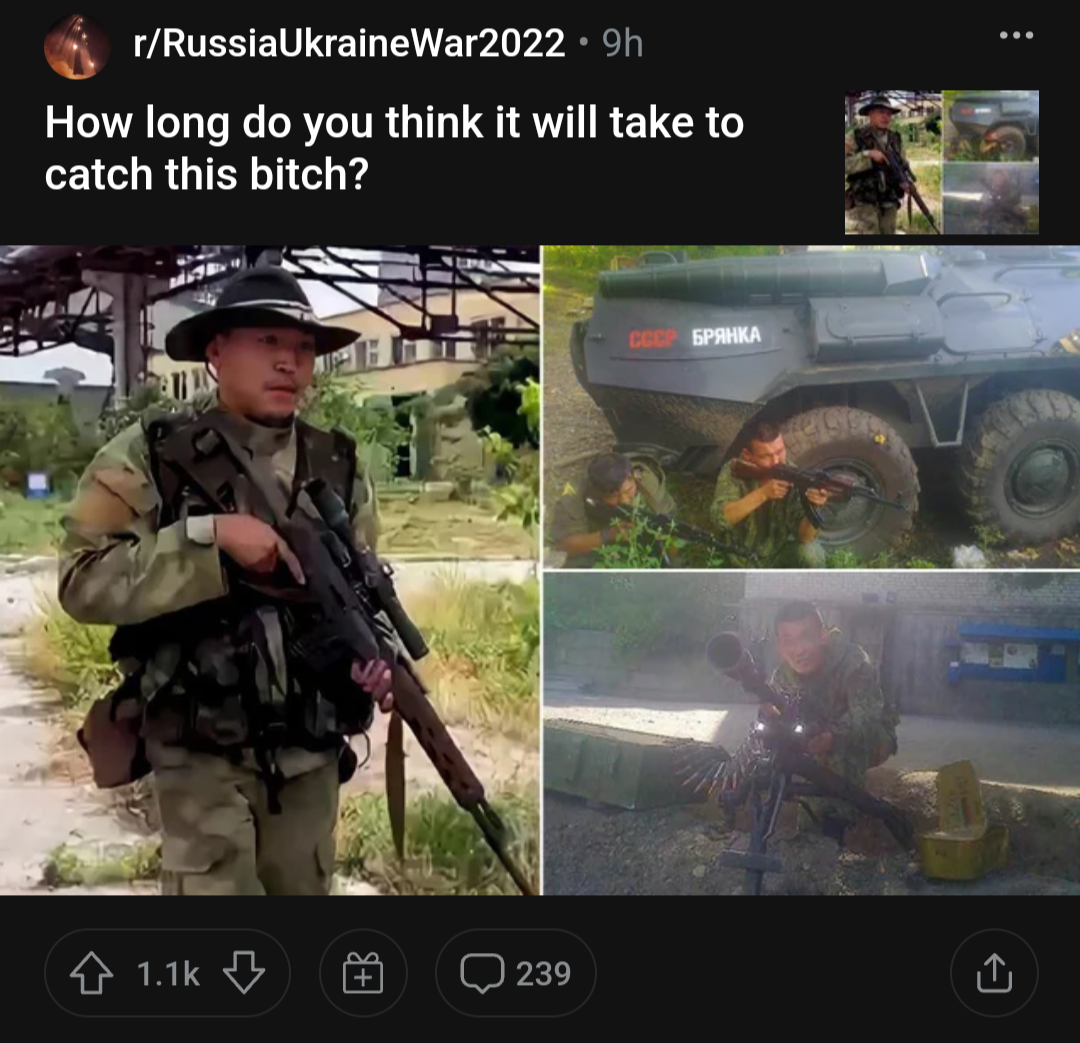The image size is (1080, 1043).
Task: View the large post image collage
Action: pos(540,570)
